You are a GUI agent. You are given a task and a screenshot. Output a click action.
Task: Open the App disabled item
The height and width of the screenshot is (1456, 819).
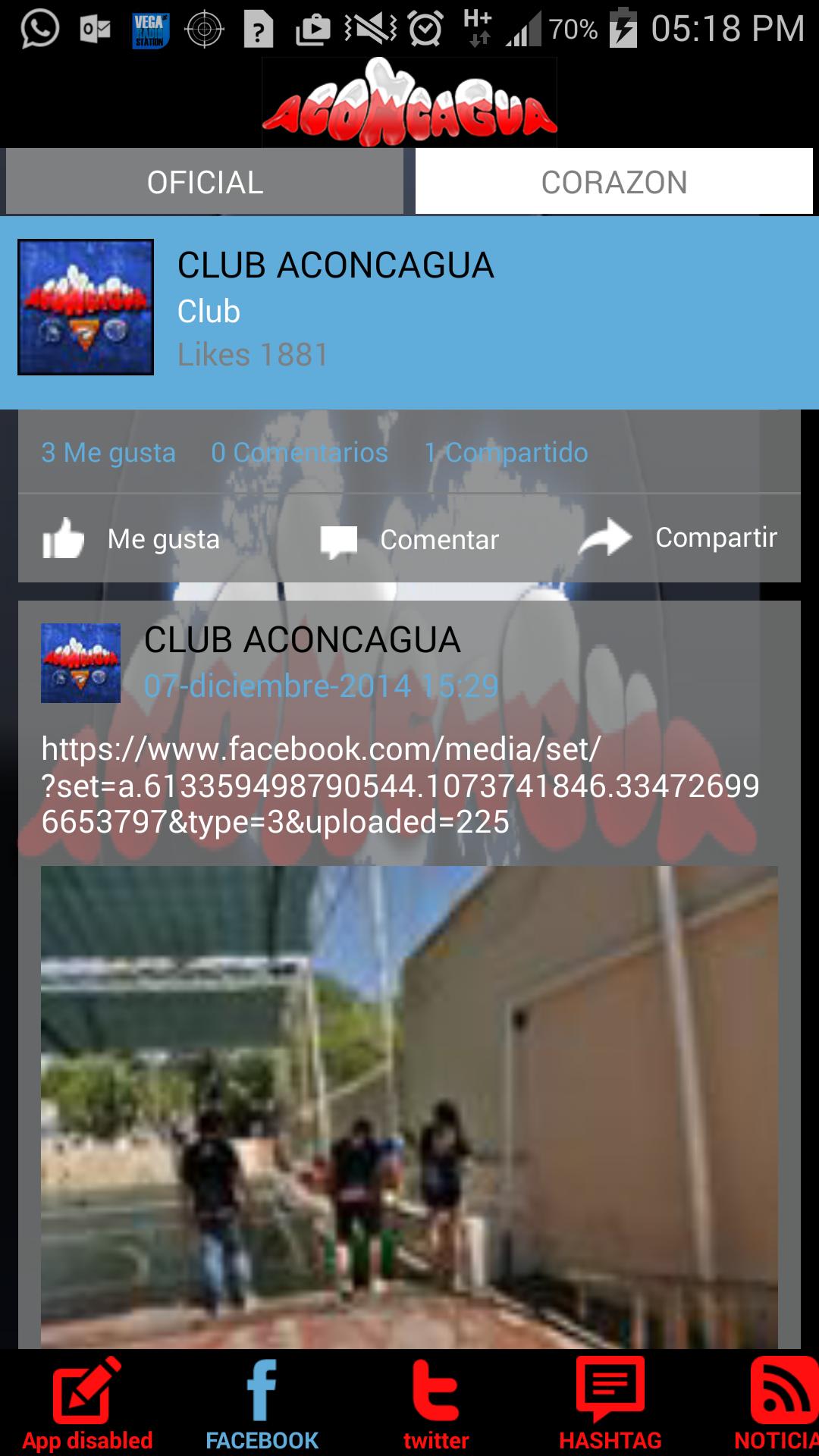pyautogui.click(x=87, y=1403)
